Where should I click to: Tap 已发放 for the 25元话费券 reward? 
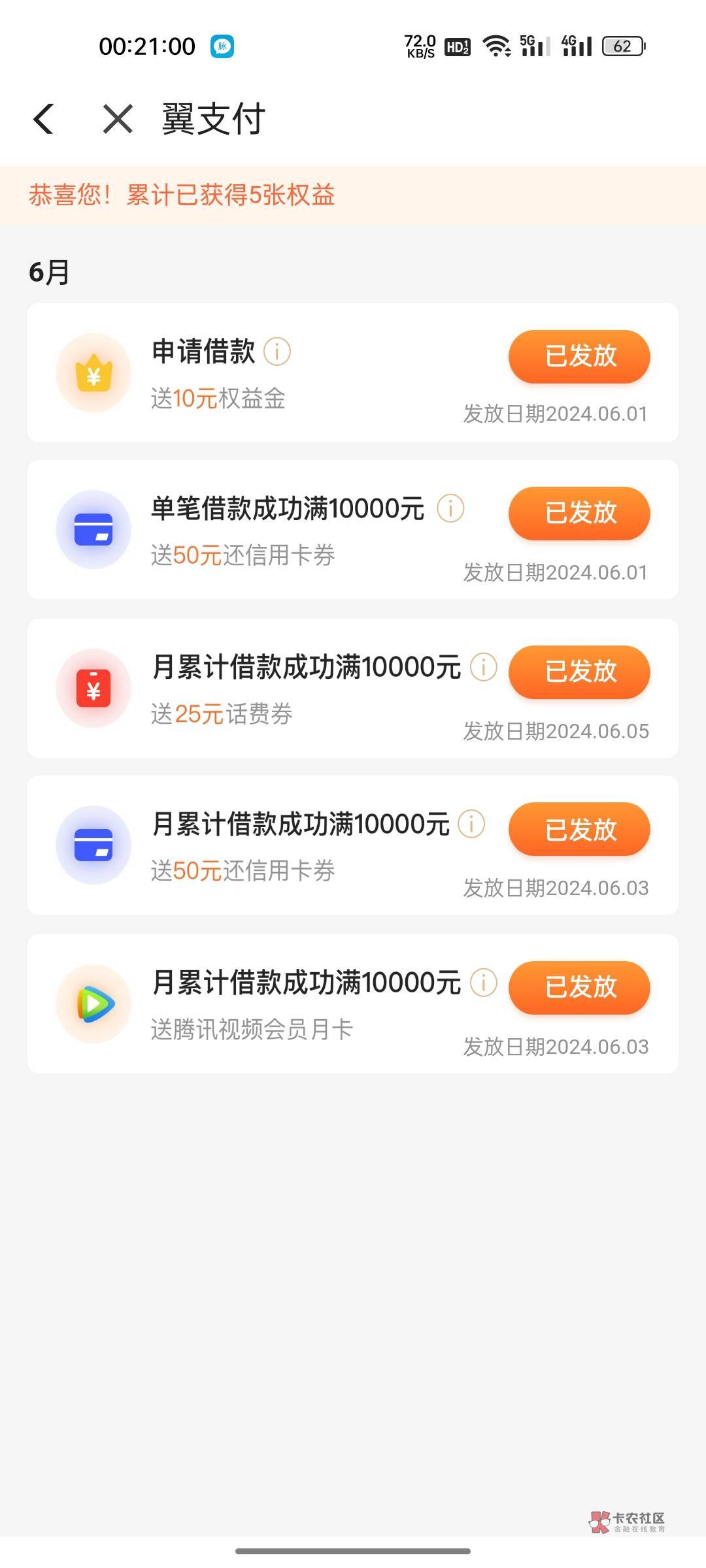pyautogui.click(x=579, y=672)
